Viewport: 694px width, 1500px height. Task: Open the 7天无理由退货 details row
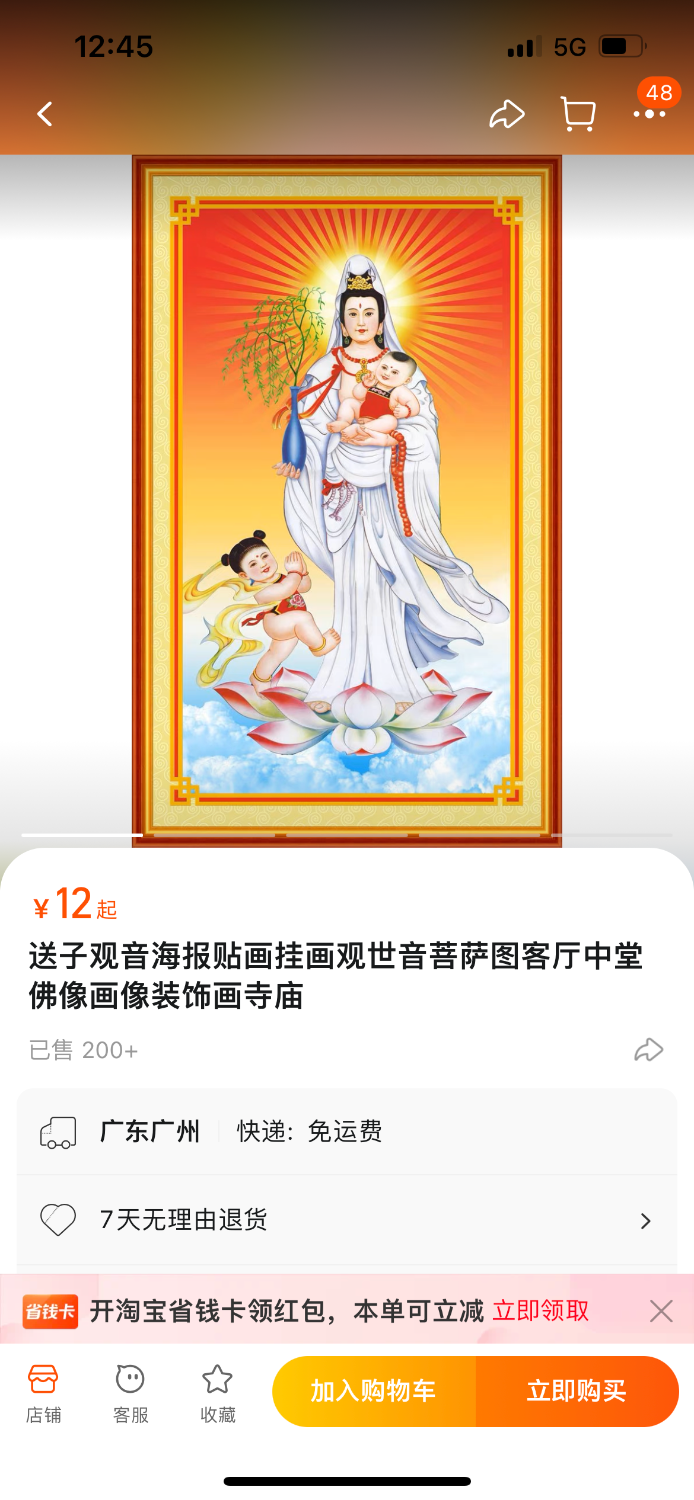pos(347,1220)
